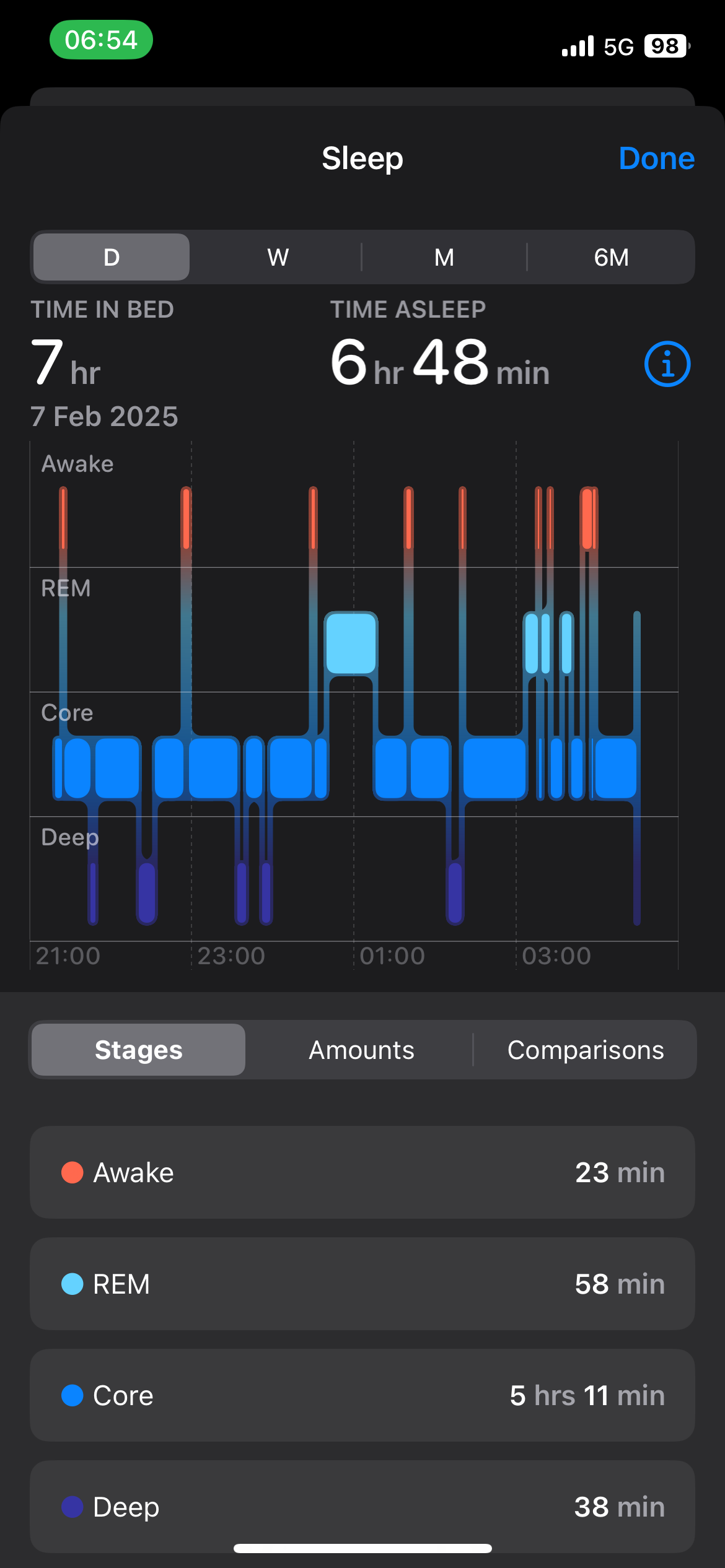Open the Comparisons segment
Image resolution: width=725 pixels, height=1568 pixels.
(585, 1050)
